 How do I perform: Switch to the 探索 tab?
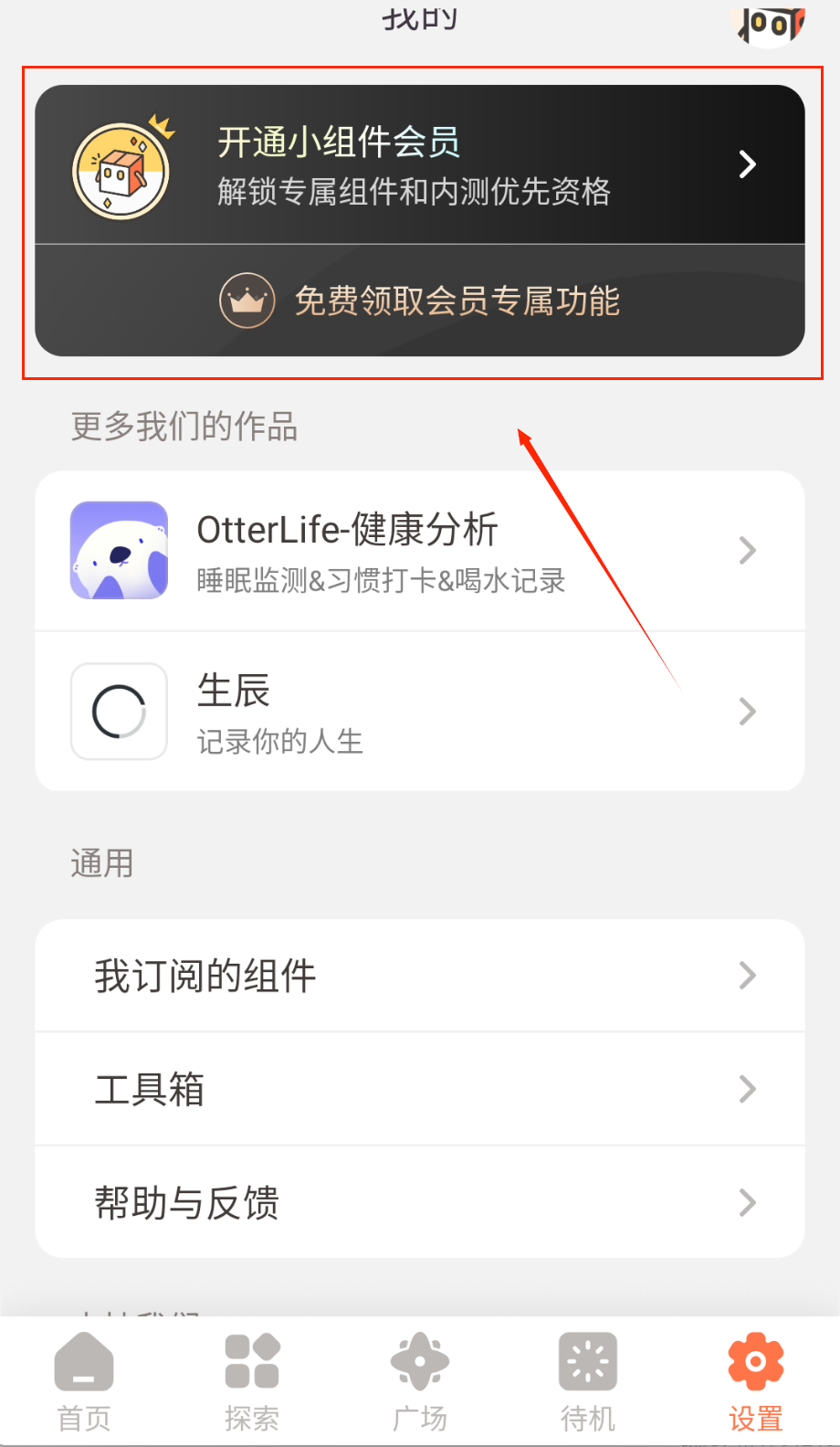click(252, 1381)
